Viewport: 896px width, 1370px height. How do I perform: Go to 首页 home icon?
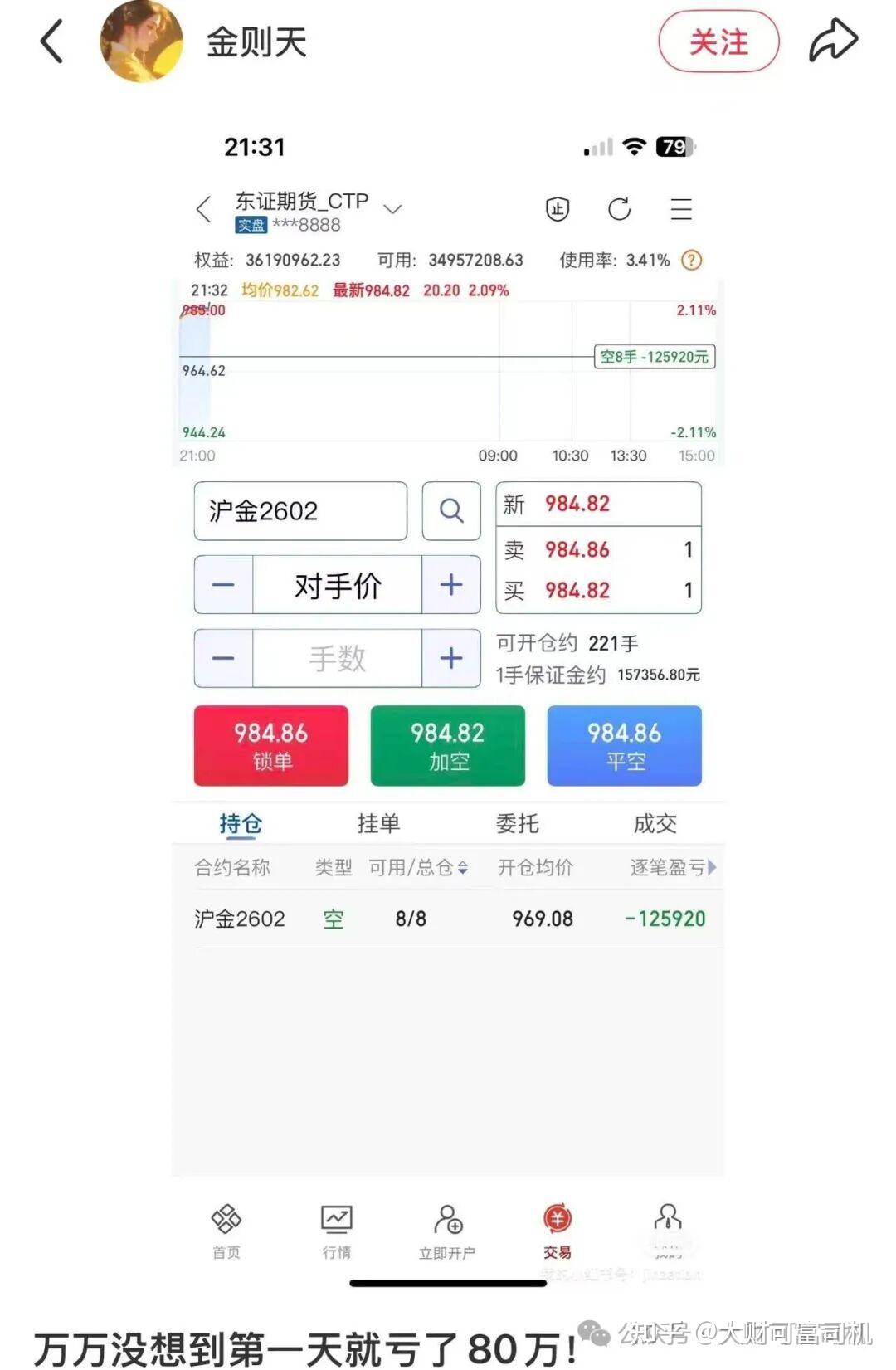(226, 1221)
